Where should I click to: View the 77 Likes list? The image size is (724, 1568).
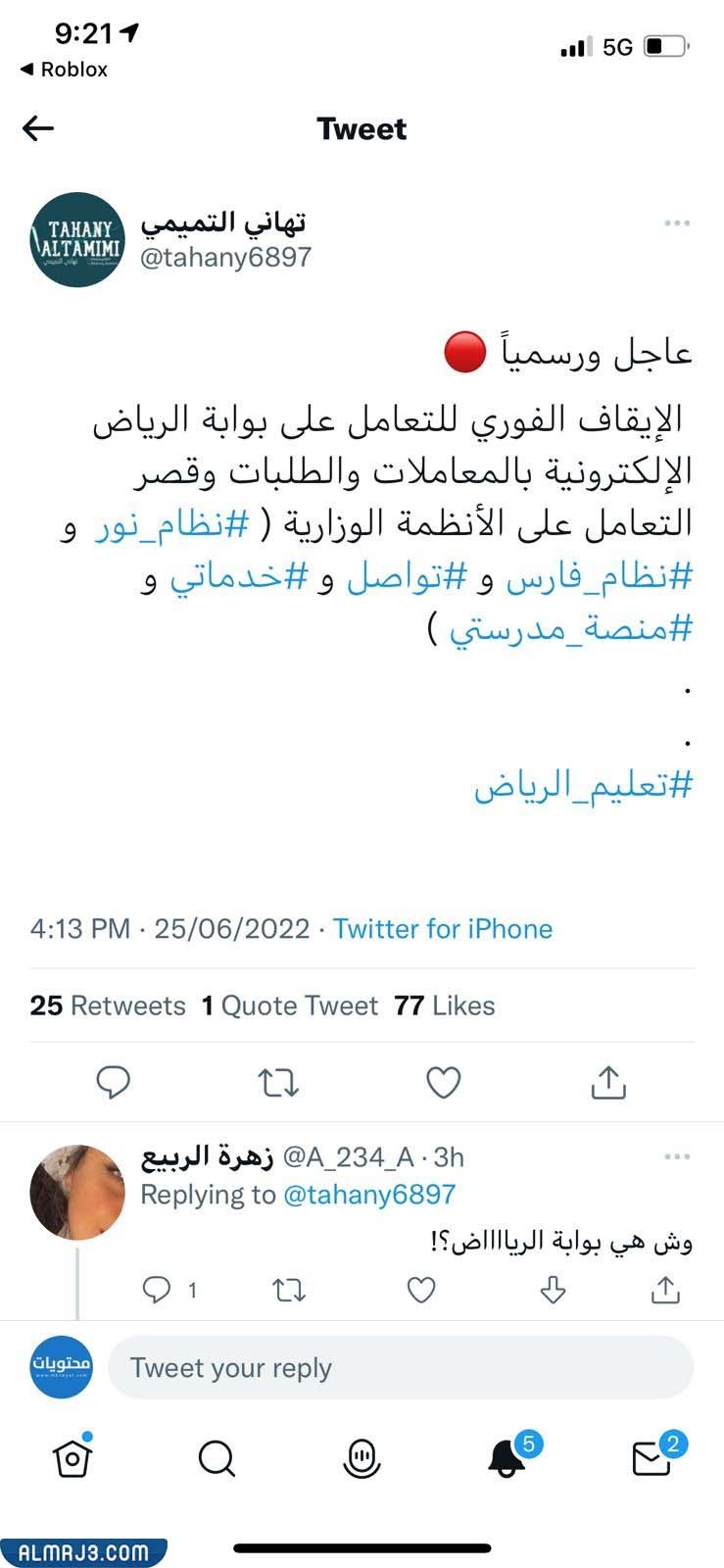(444, 1005)
